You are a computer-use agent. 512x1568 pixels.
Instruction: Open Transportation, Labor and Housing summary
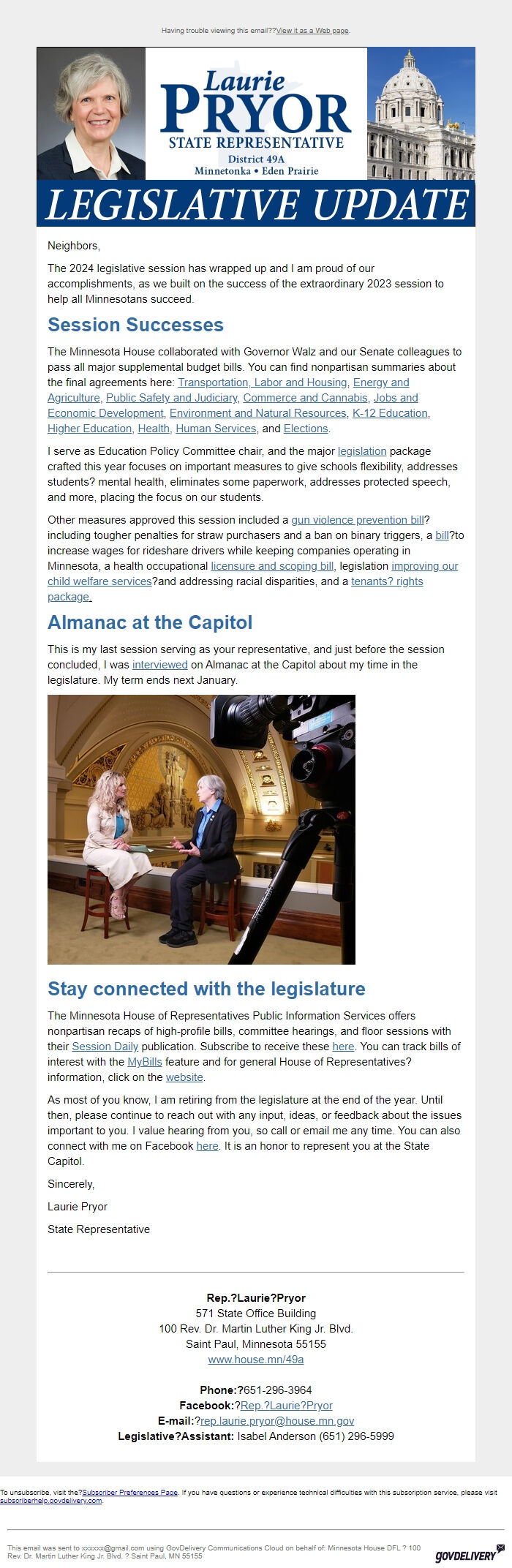[262, 382]
